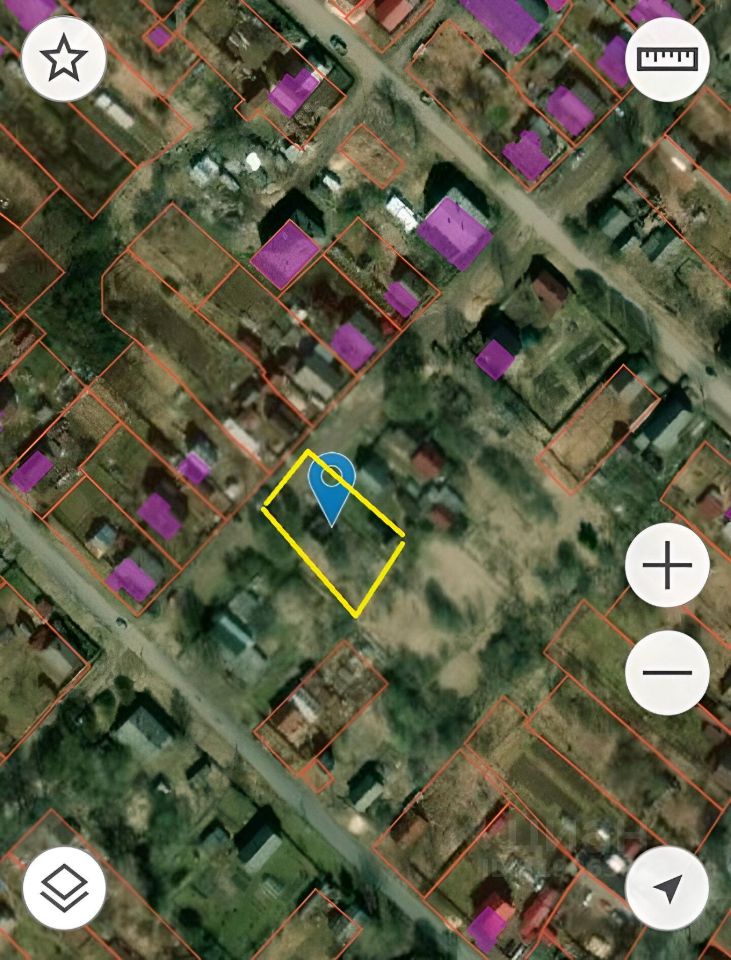
Task: Open the ruler measurement tool
Action: [x=667, y=59]
